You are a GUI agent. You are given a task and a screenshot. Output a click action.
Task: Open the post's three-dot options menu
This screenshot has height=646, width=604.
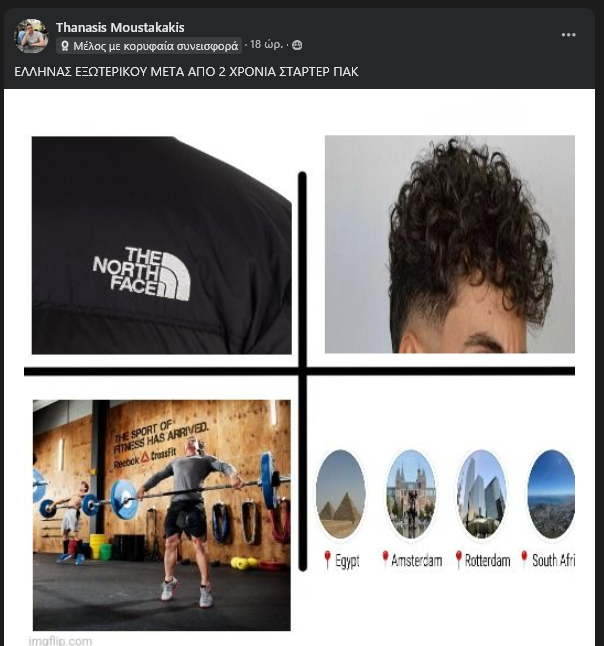pyautogui.click(x=569, y=35)
